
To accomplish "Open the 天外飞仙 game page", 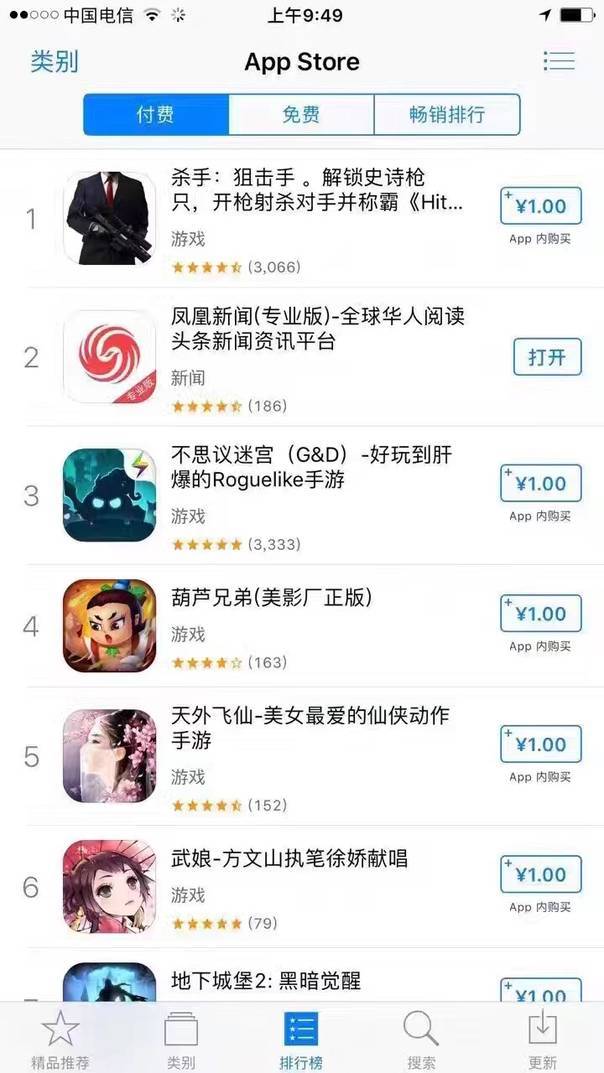I will [310, 728].
